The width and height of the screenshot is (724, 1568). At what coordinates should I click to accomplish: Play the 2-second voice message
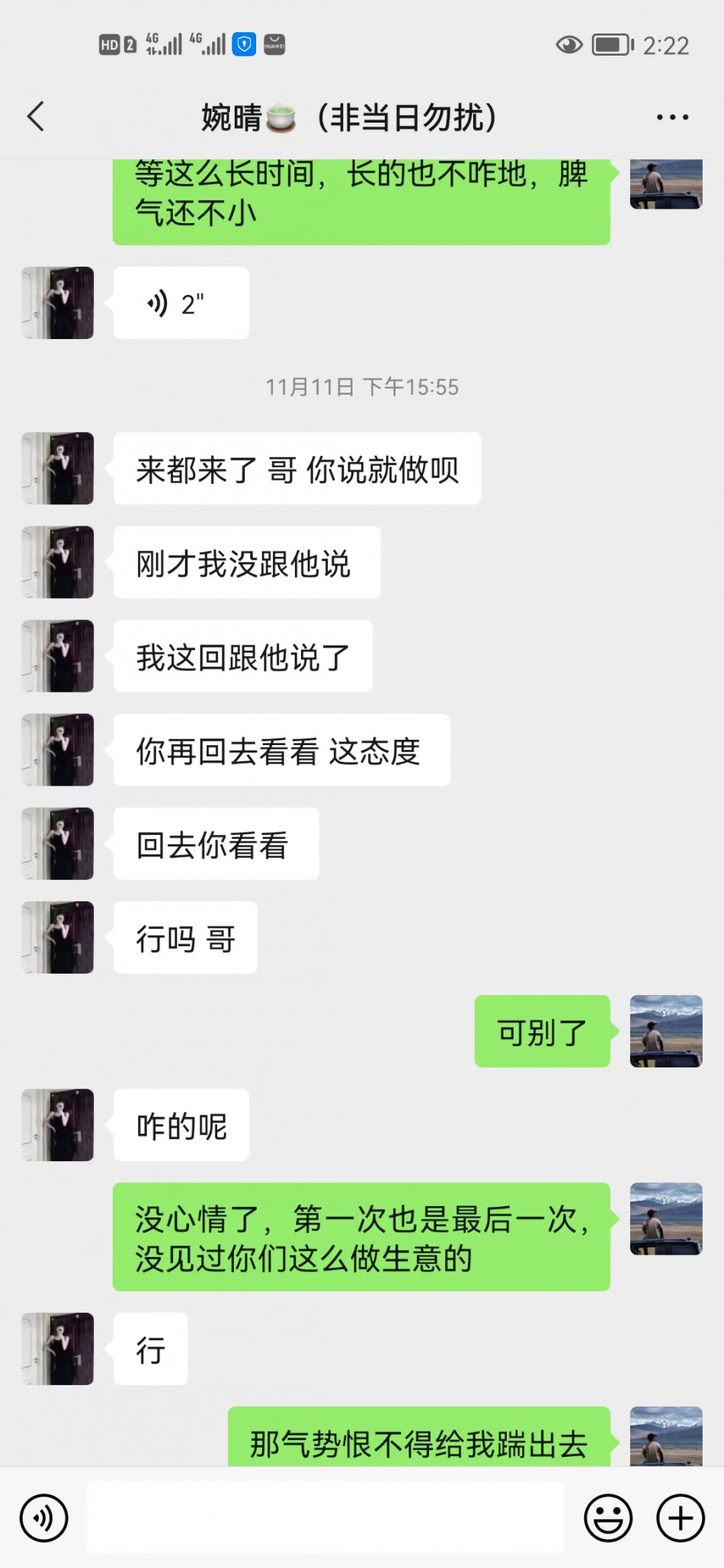coord(181,303)
